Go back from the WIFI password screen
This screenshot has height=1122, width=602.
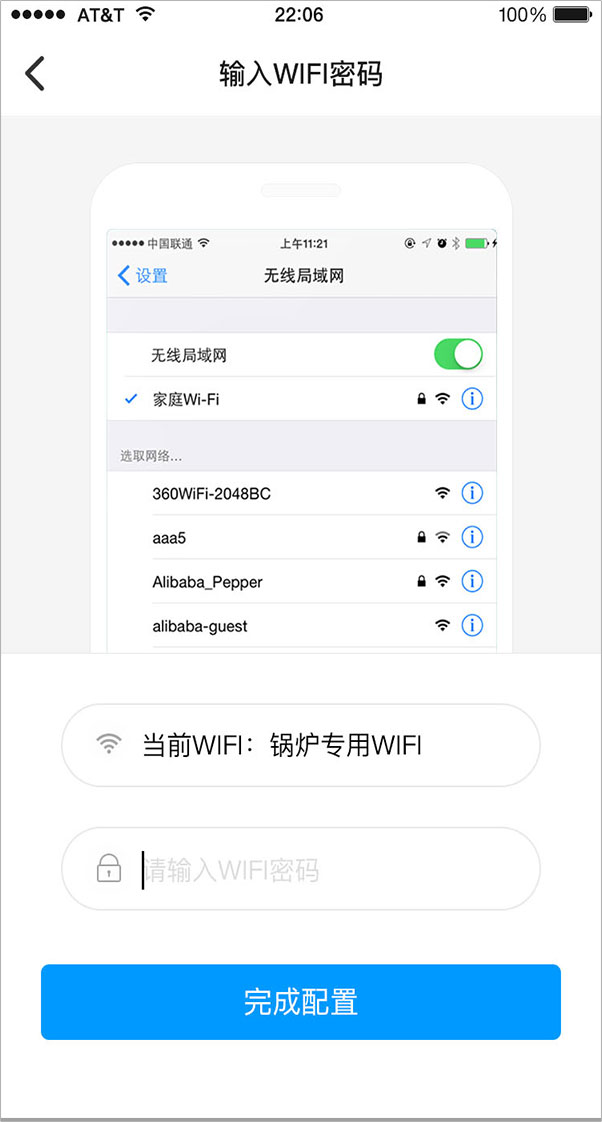pyautogui.click(x=36, y=74)
